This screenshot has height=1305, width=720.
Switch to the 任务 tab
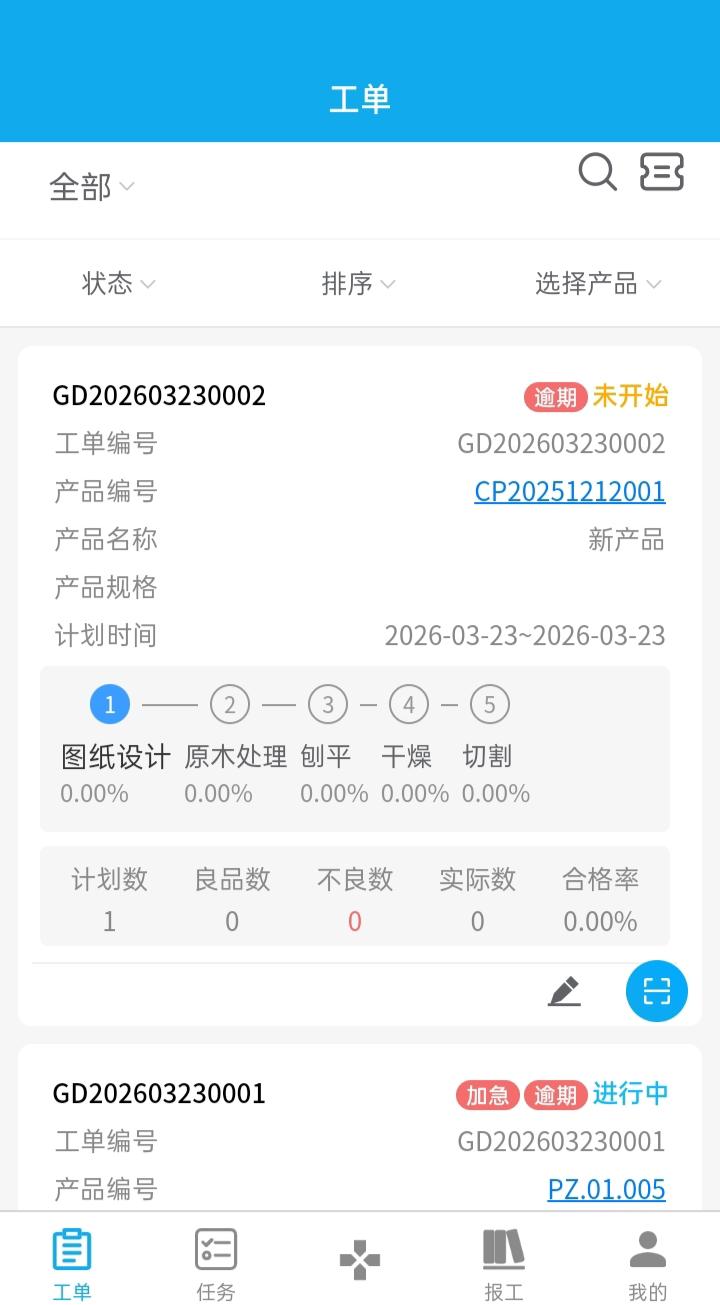(216, 1265)
